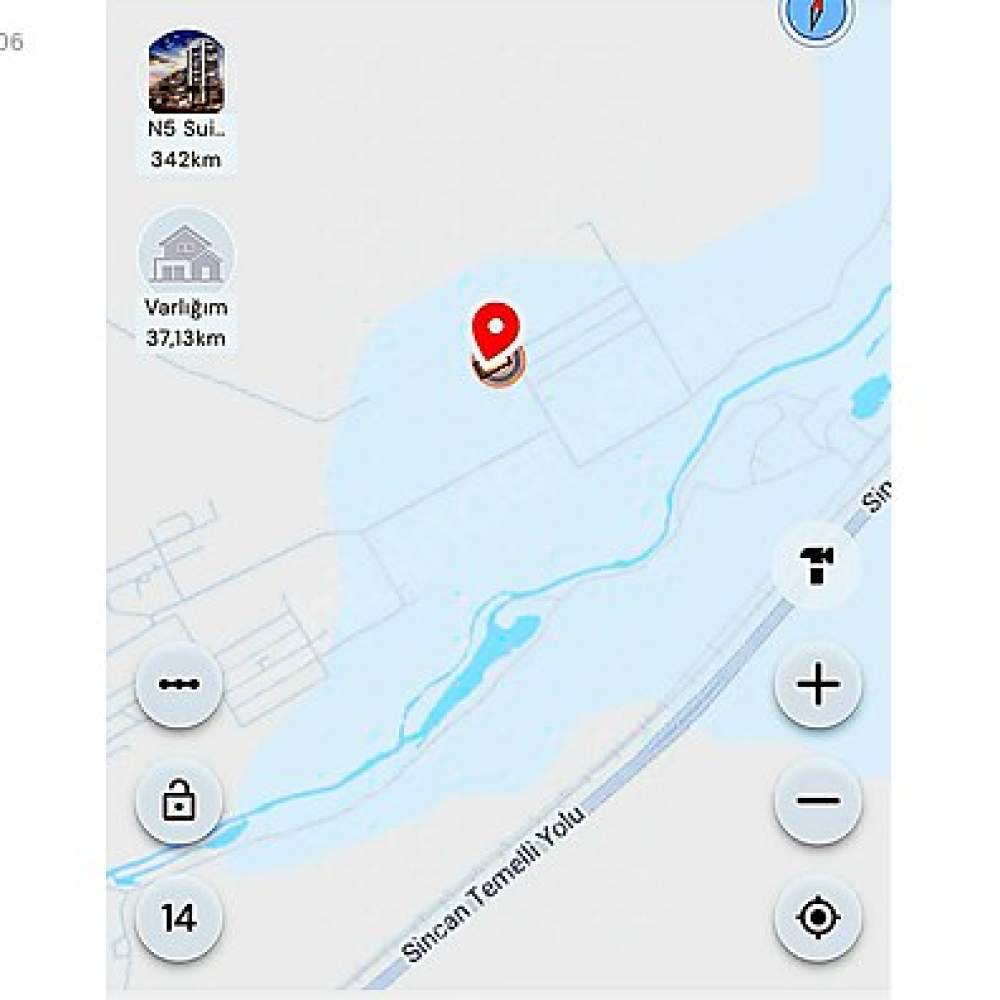Tap the compass icon

(x=817, y=17)
